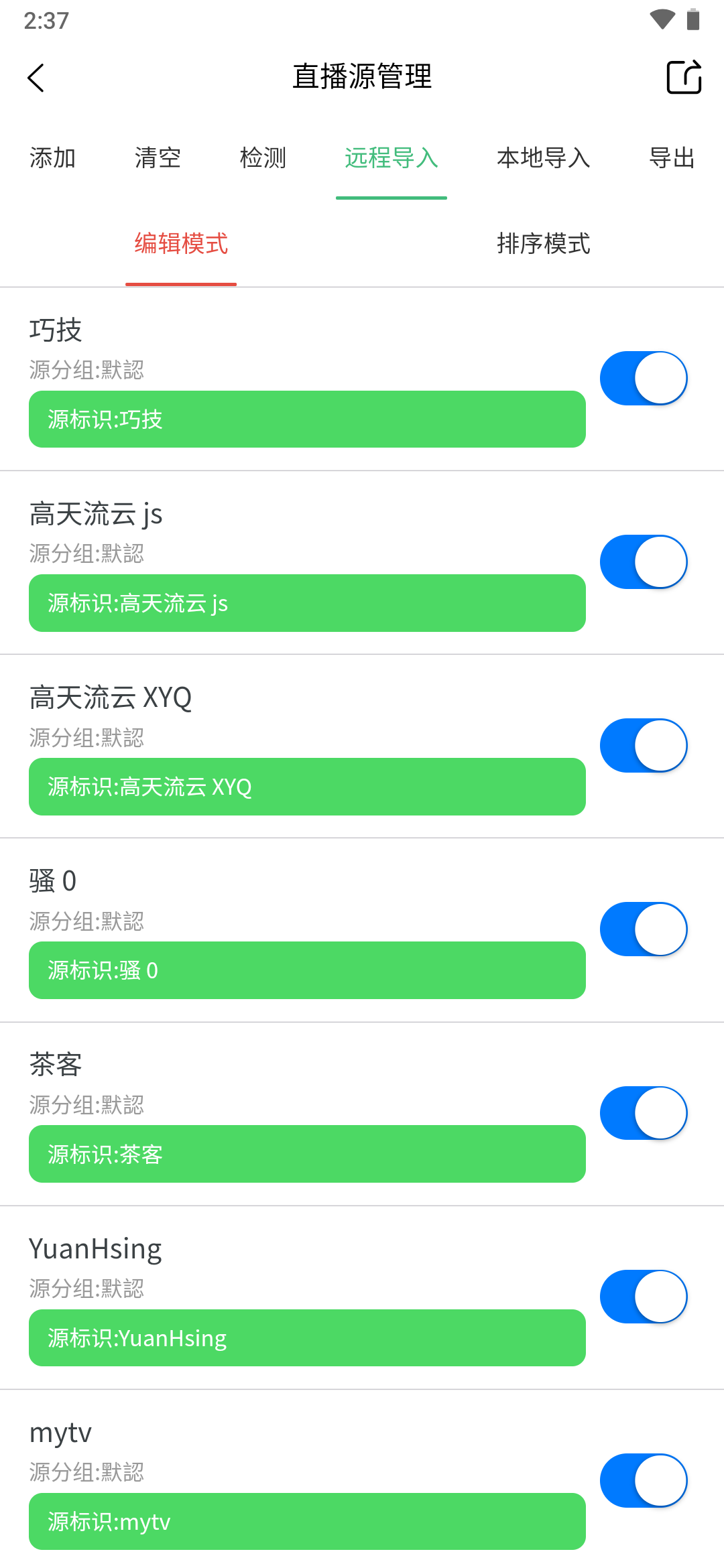Switch to the 添加 tab

54,158
